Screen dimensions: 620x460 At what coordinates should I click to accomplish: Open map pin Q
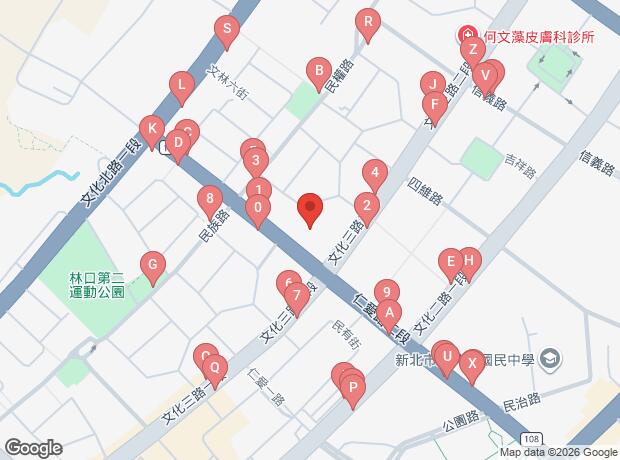[x=214, y=368]
